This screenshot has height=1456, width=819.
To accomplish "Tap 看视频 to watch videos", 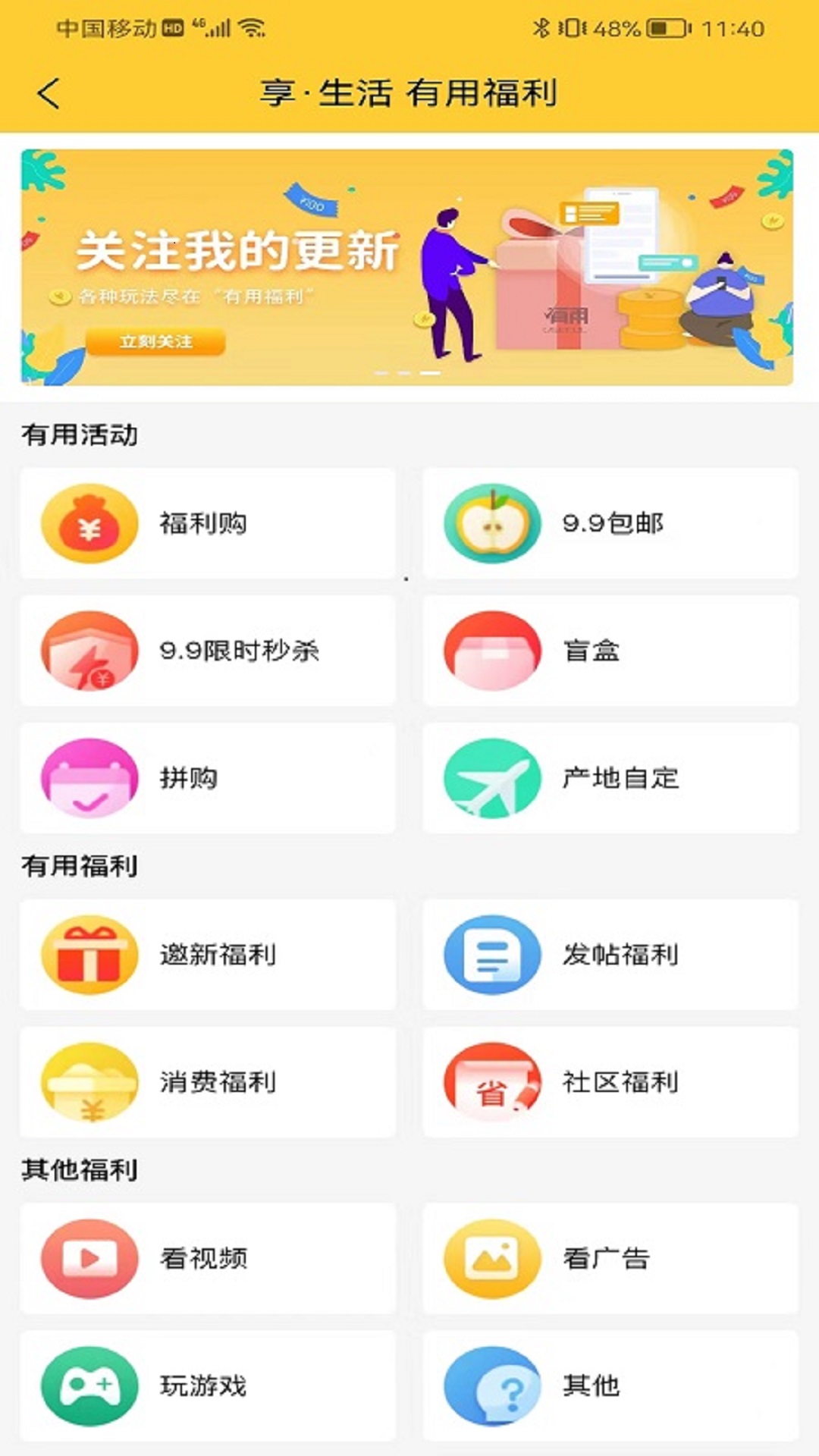I will point(208,1258).
